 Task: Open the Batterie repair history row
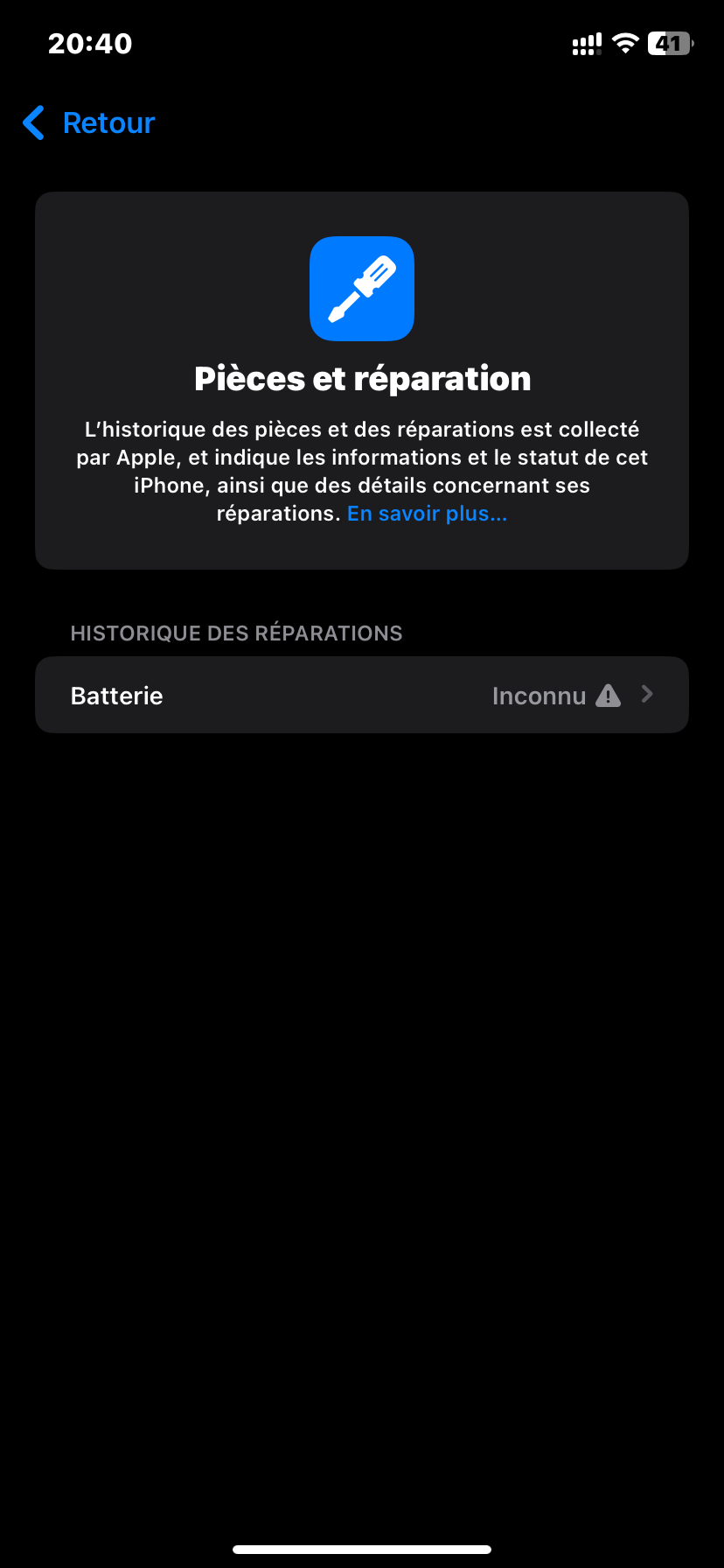[362, 696]
